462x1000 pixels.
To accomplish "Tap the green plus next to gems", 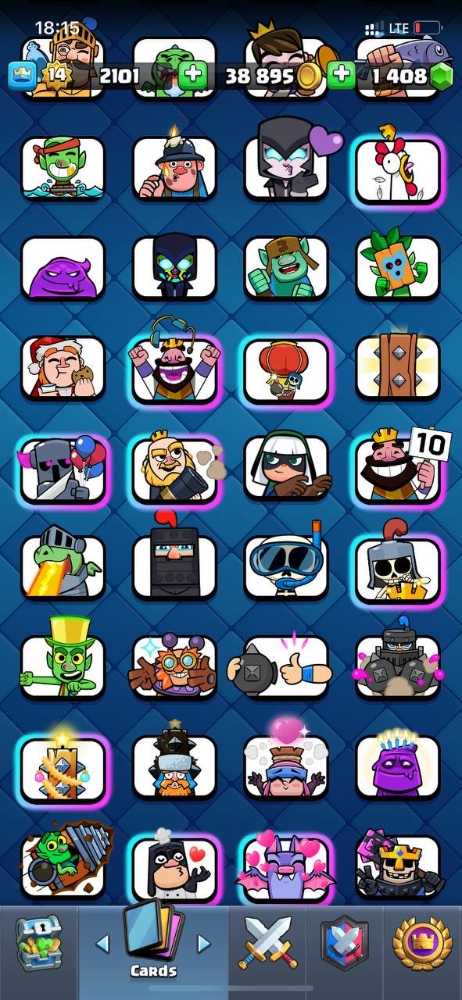I will pos(341,75).
